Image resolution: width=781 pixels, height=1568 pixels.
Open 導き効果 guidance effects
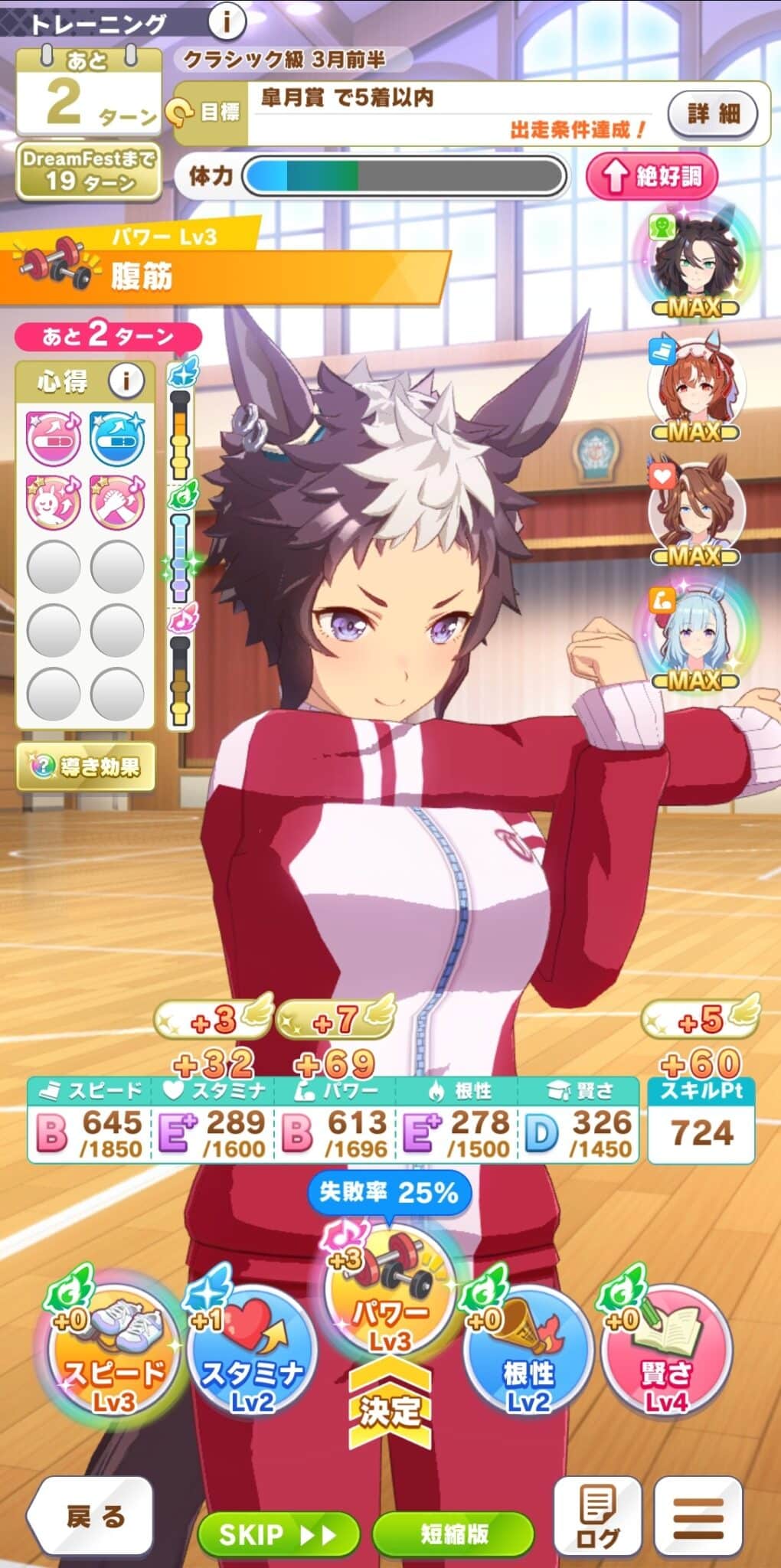(86, 766)
